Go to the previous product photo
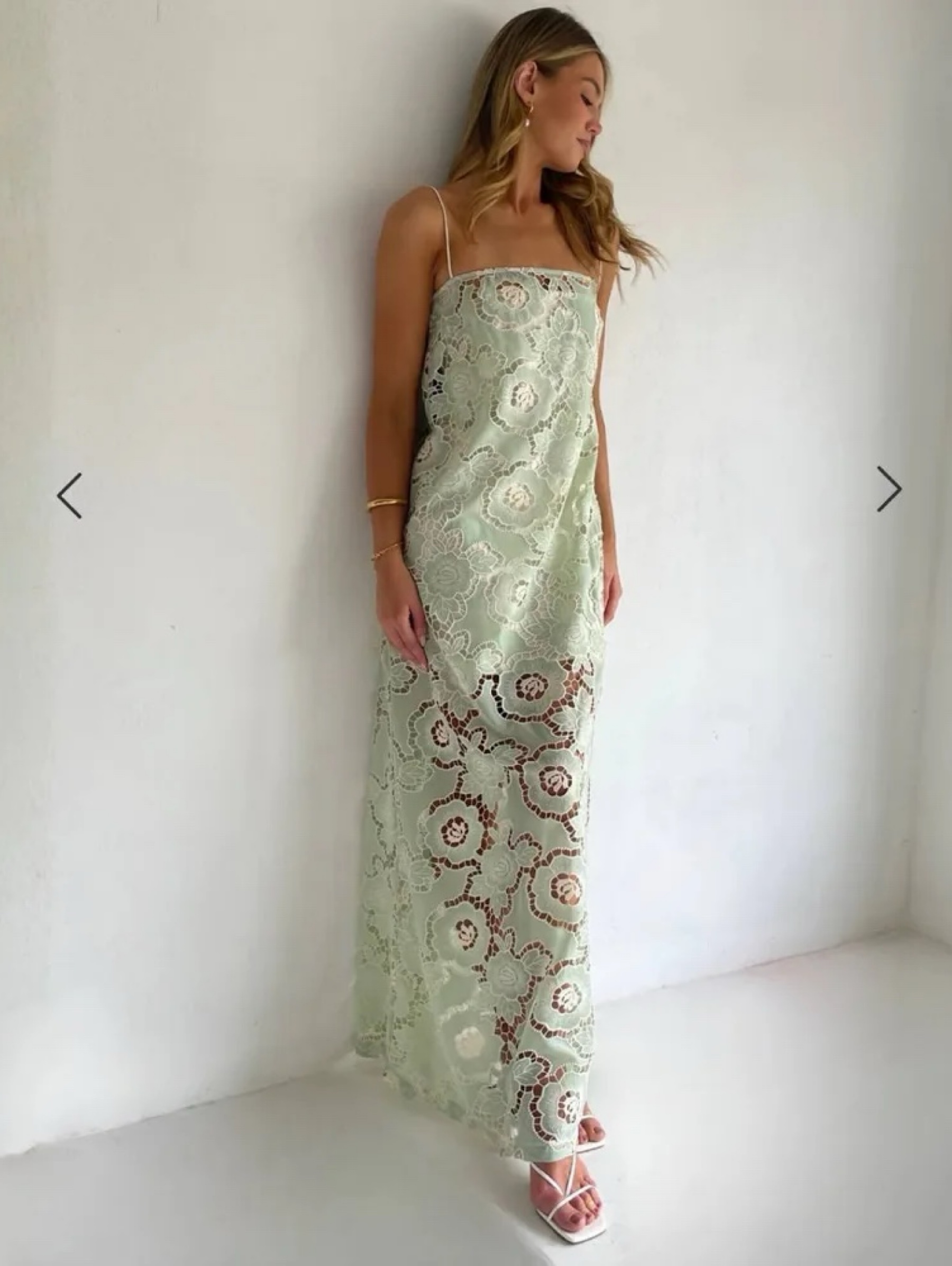This screenshot has height=1266, width=952. (69, 496)
